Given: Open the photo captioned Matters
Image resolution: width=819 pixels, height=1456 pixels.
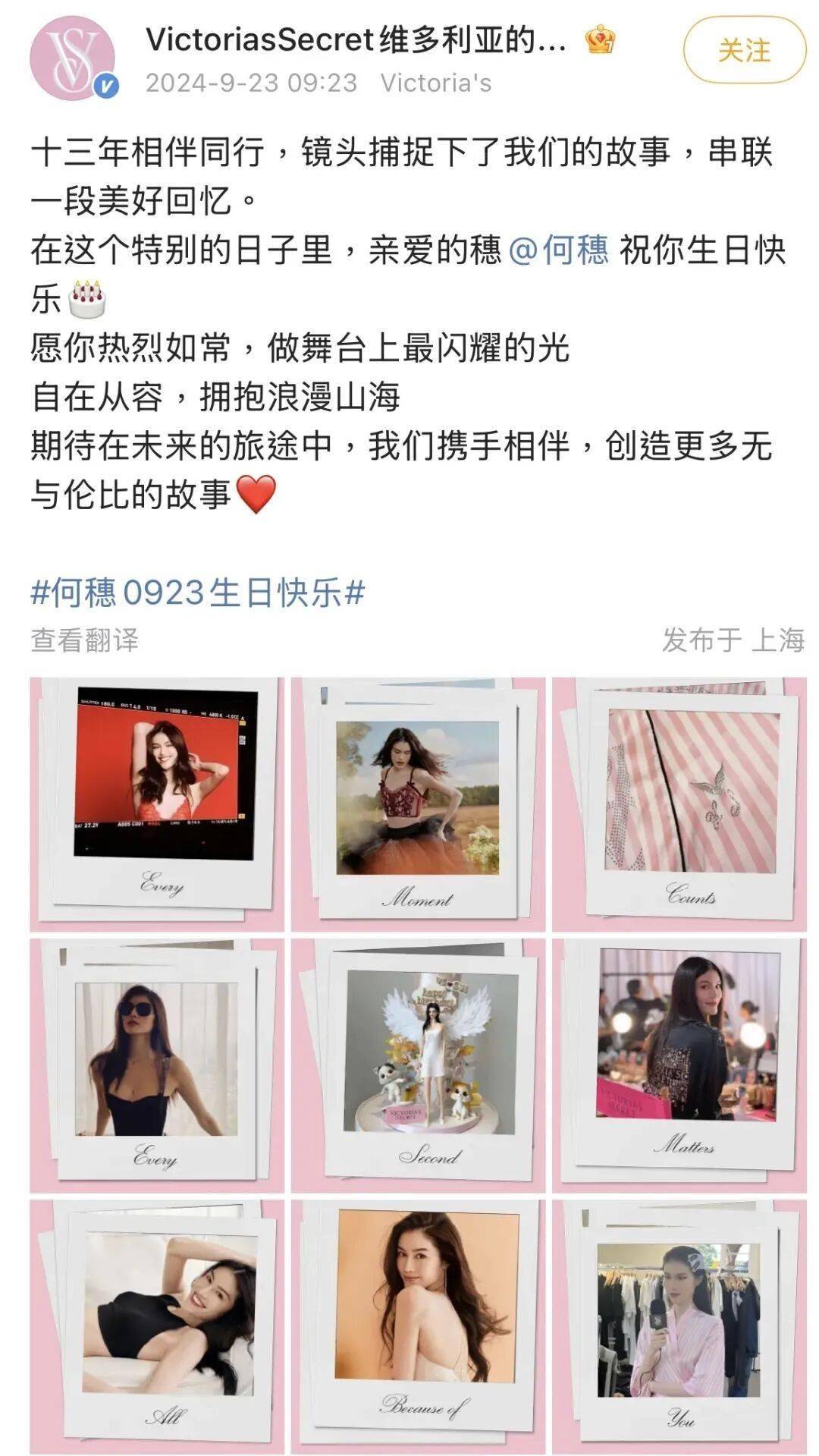Looking at the screenshot, I should point(679,1065).
